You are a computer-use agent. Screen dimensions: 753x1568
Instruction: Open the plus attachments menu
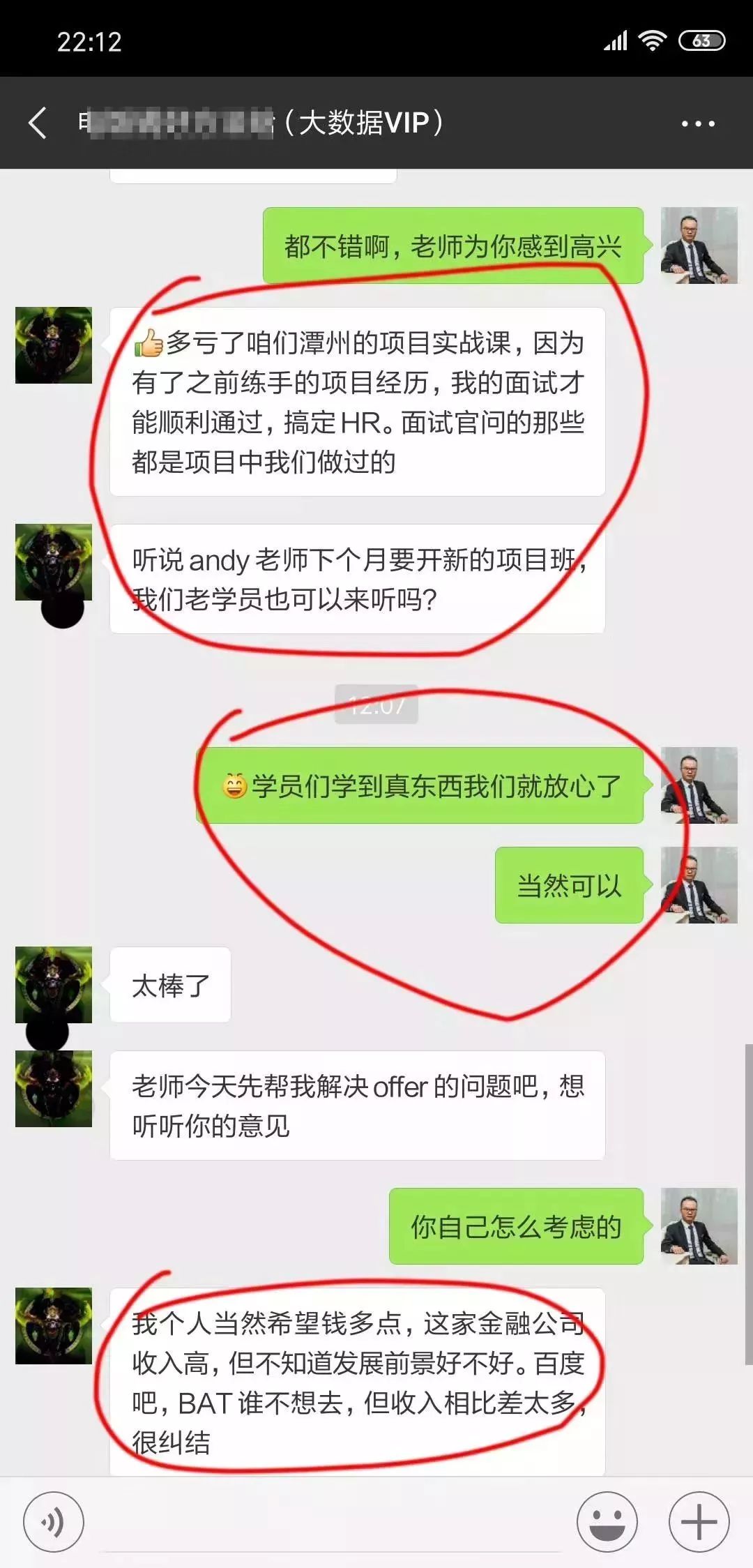699,1522
